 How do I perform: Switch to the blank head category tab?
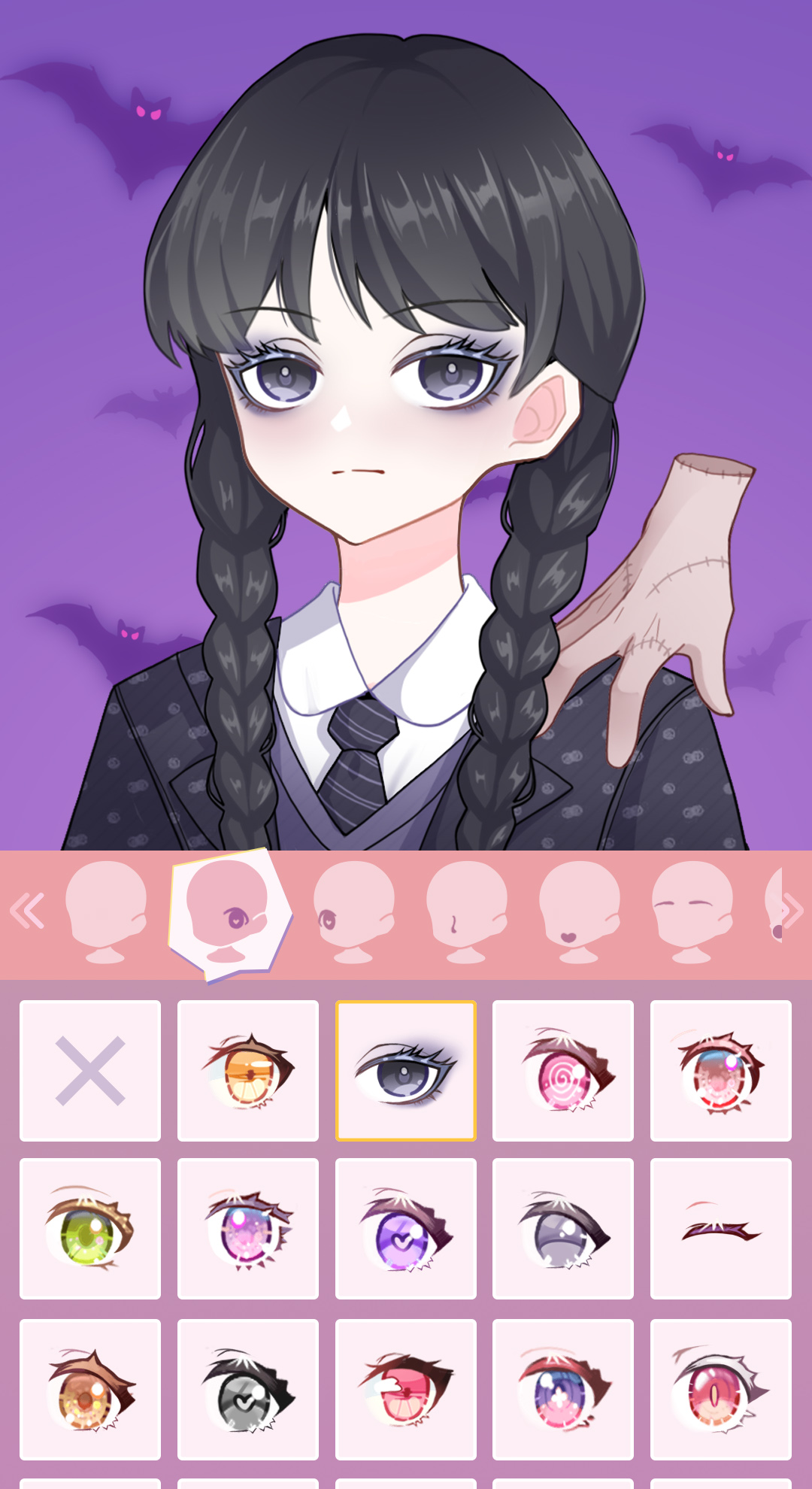(105, 911)
